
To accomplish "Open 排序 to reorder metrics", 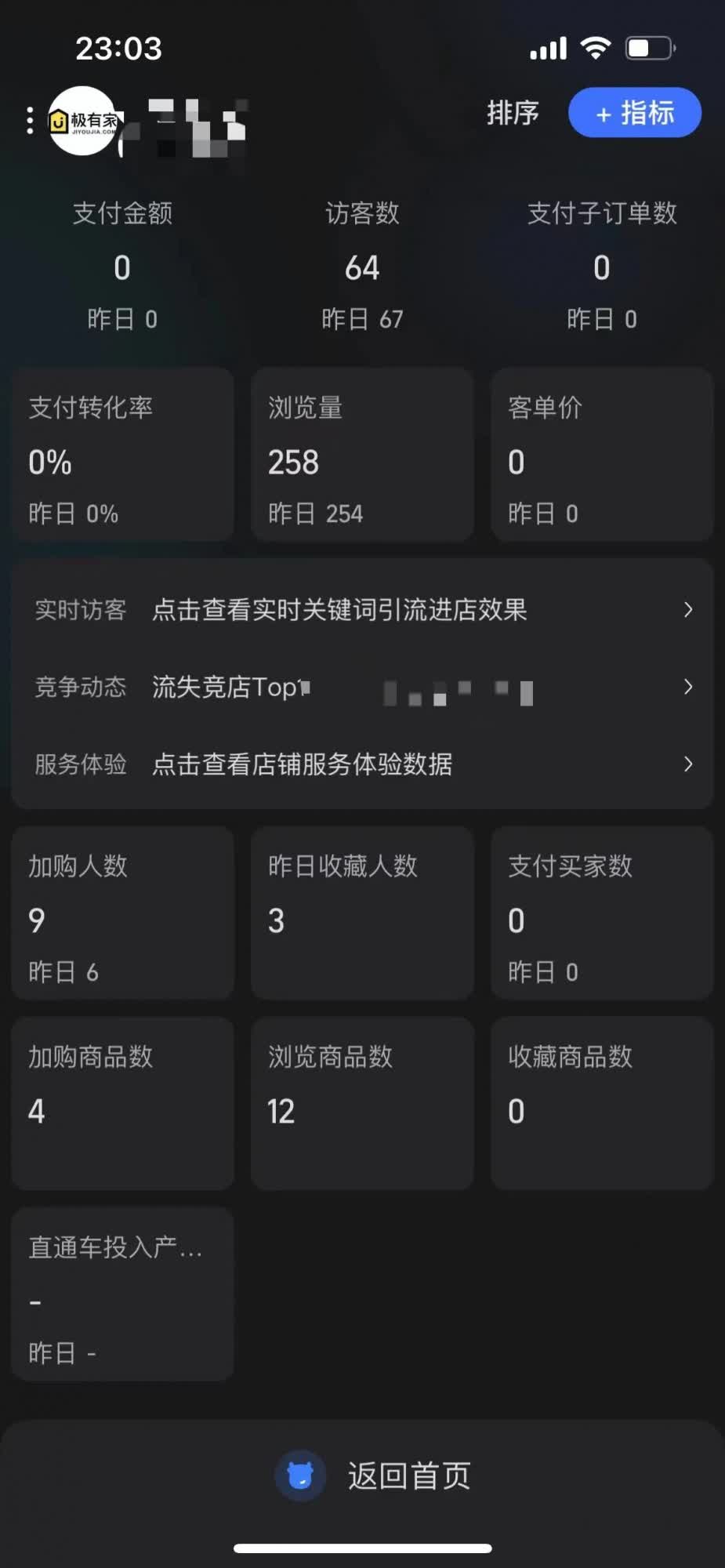I will coord(513,113).
